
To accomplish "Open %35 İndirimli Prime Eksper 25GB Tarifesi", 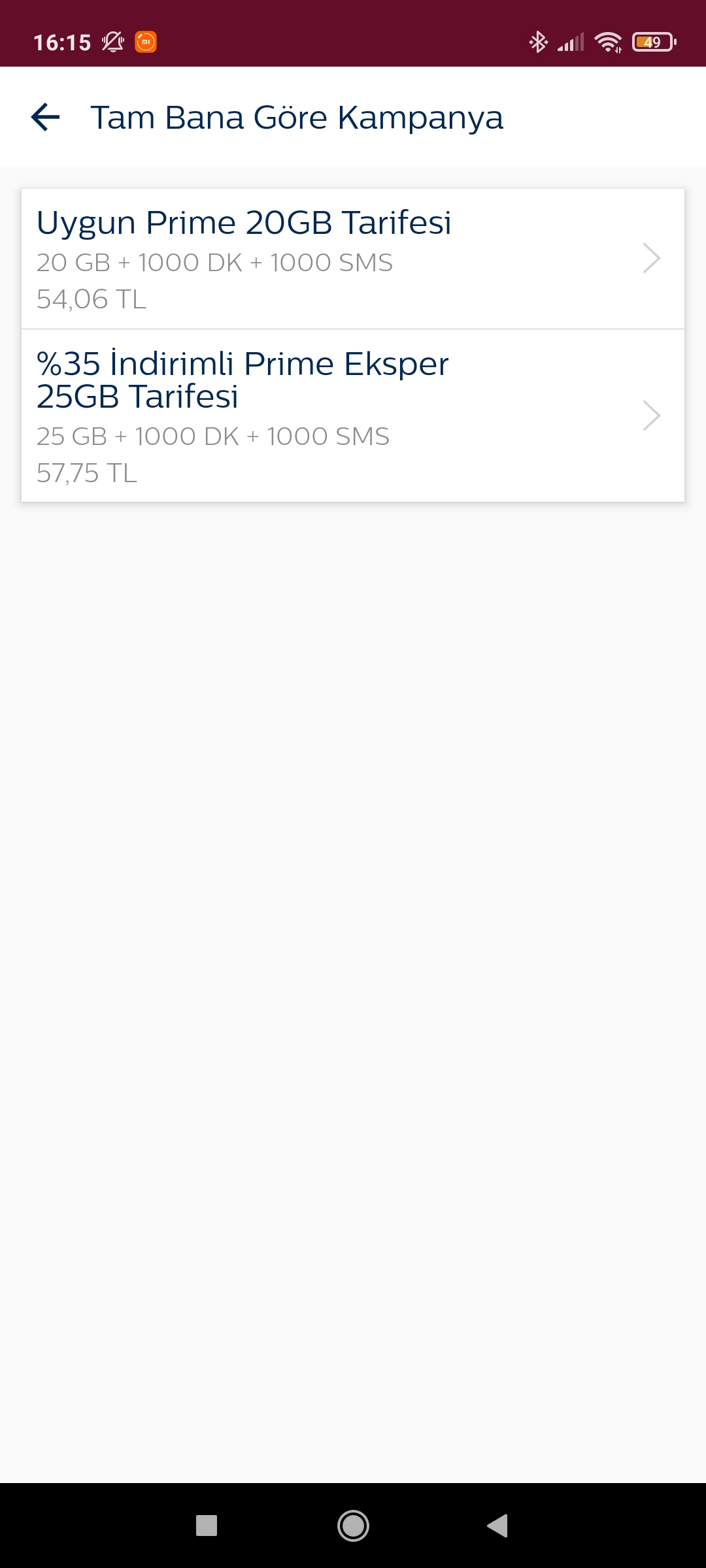I will (353, 416).
